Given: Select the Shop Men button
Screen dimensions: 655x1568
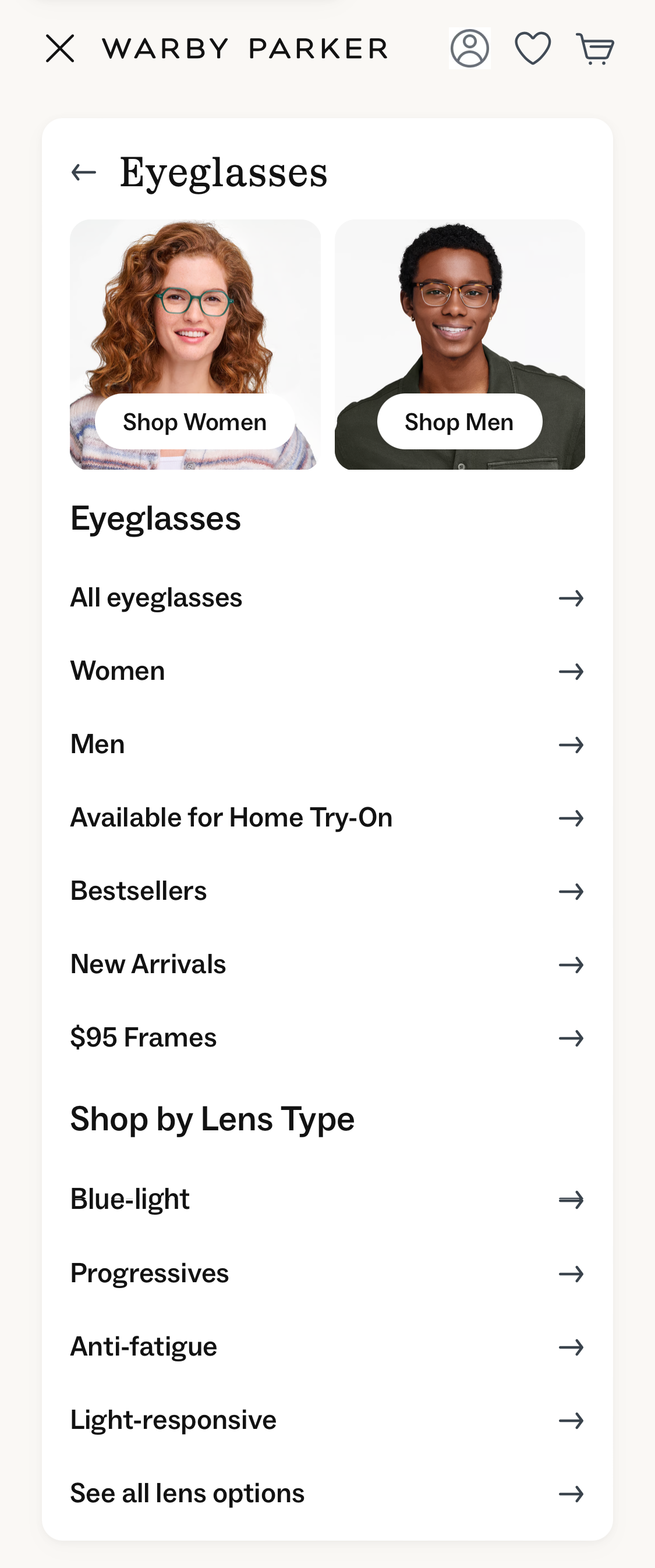Looking at the screenshot, I should point(459,421).
